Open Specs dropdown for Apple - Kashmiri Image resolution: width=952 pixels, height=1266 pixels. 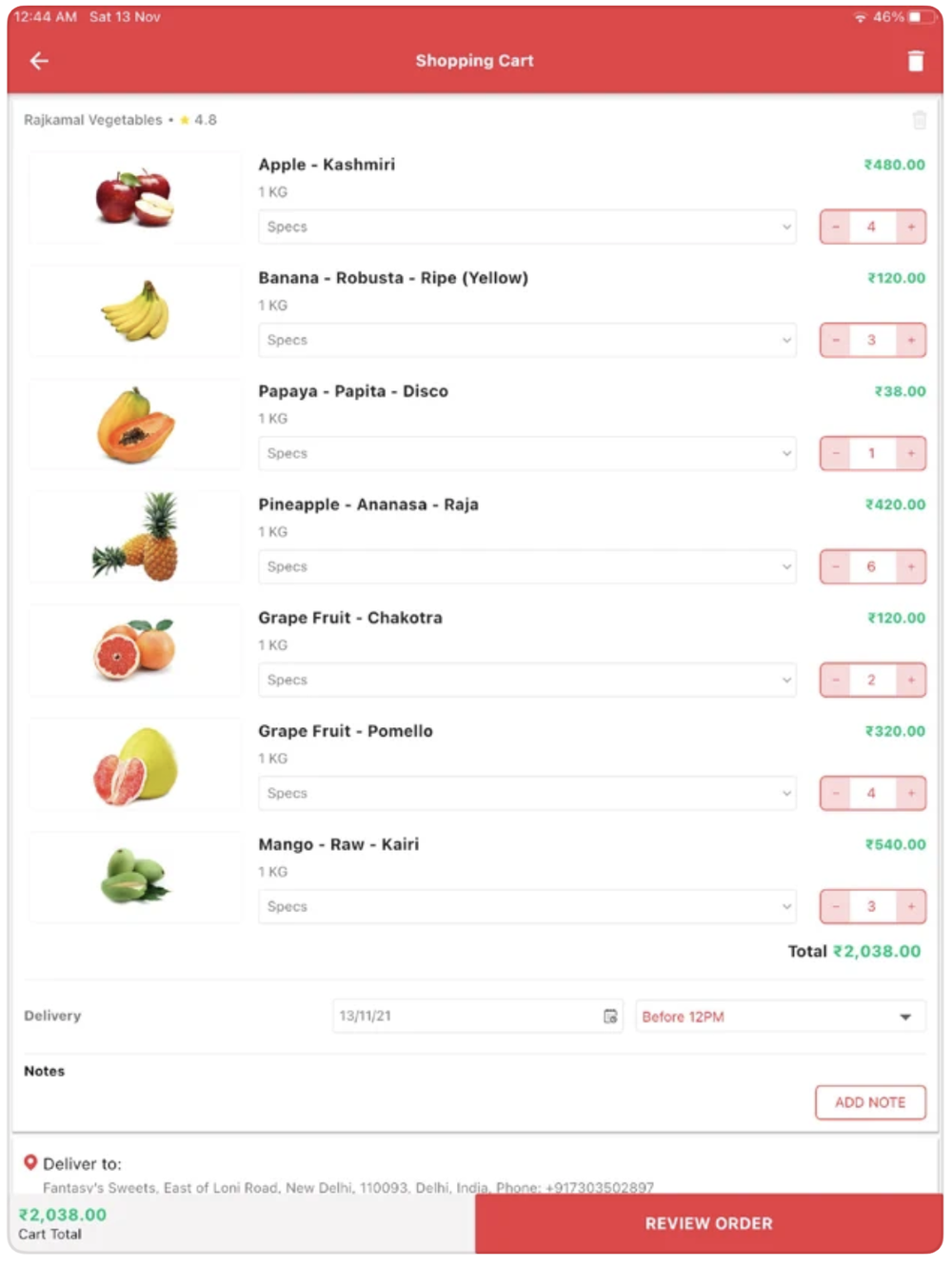tap(526, 227)
